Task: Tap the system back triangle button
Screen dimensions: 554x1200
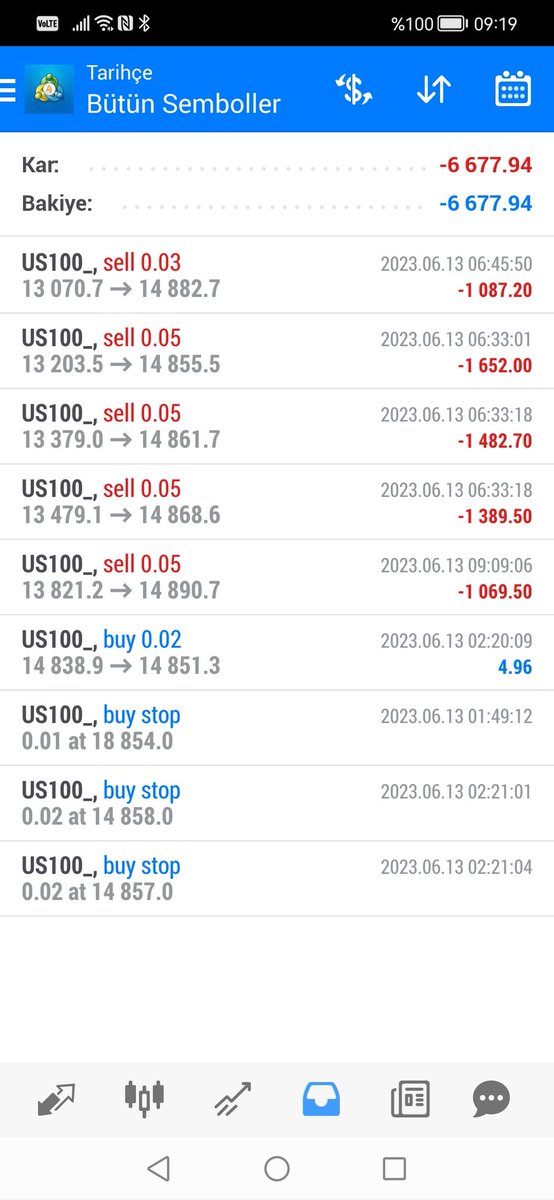Action: click(158, 1168)
